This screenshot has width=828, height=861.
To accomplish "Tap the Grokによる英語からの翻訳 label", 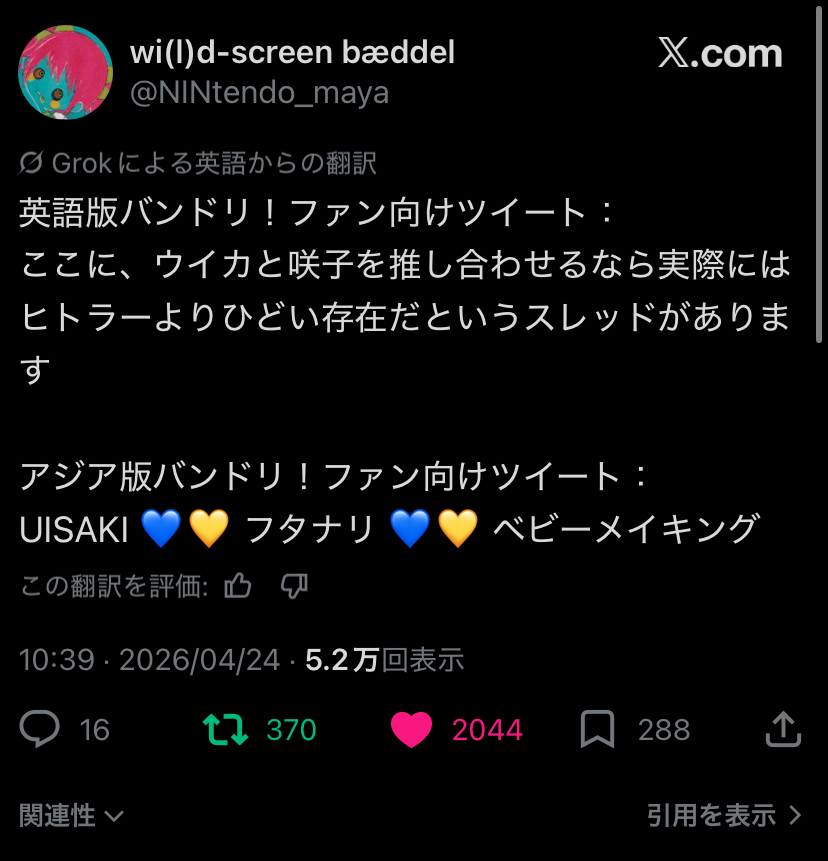I will 198,163.
